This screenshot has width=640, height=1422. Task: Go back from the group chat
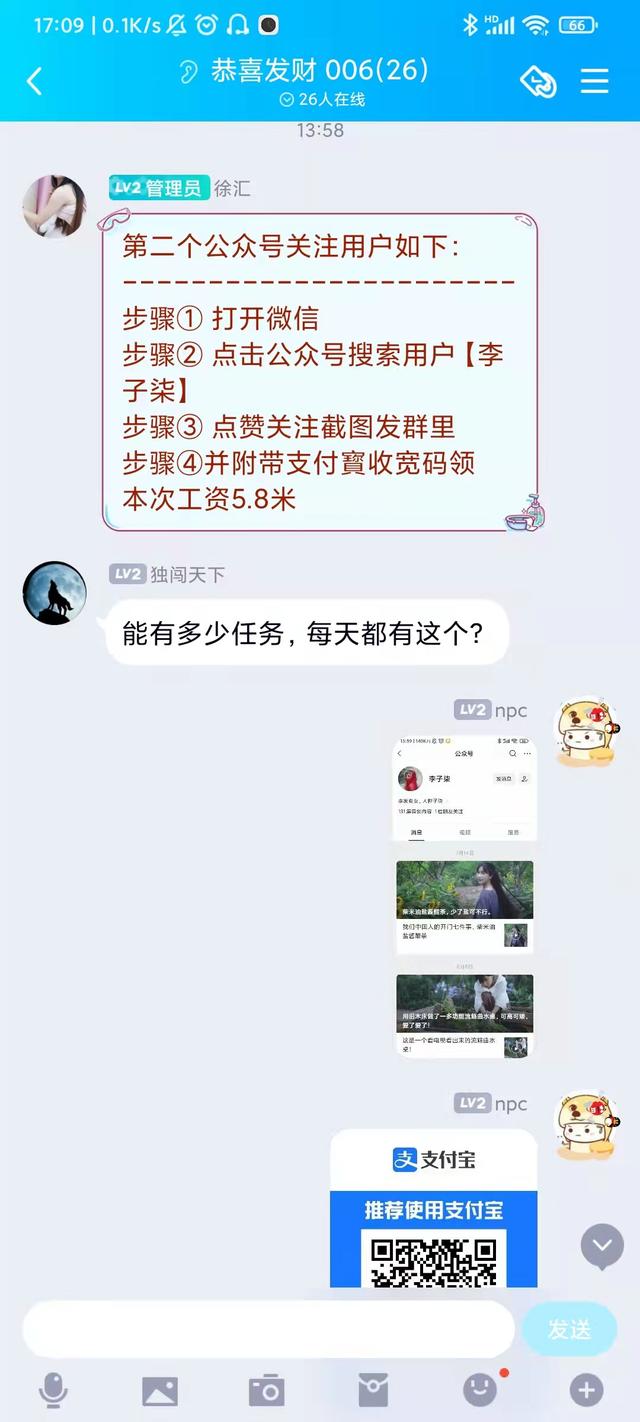[34, 81]
